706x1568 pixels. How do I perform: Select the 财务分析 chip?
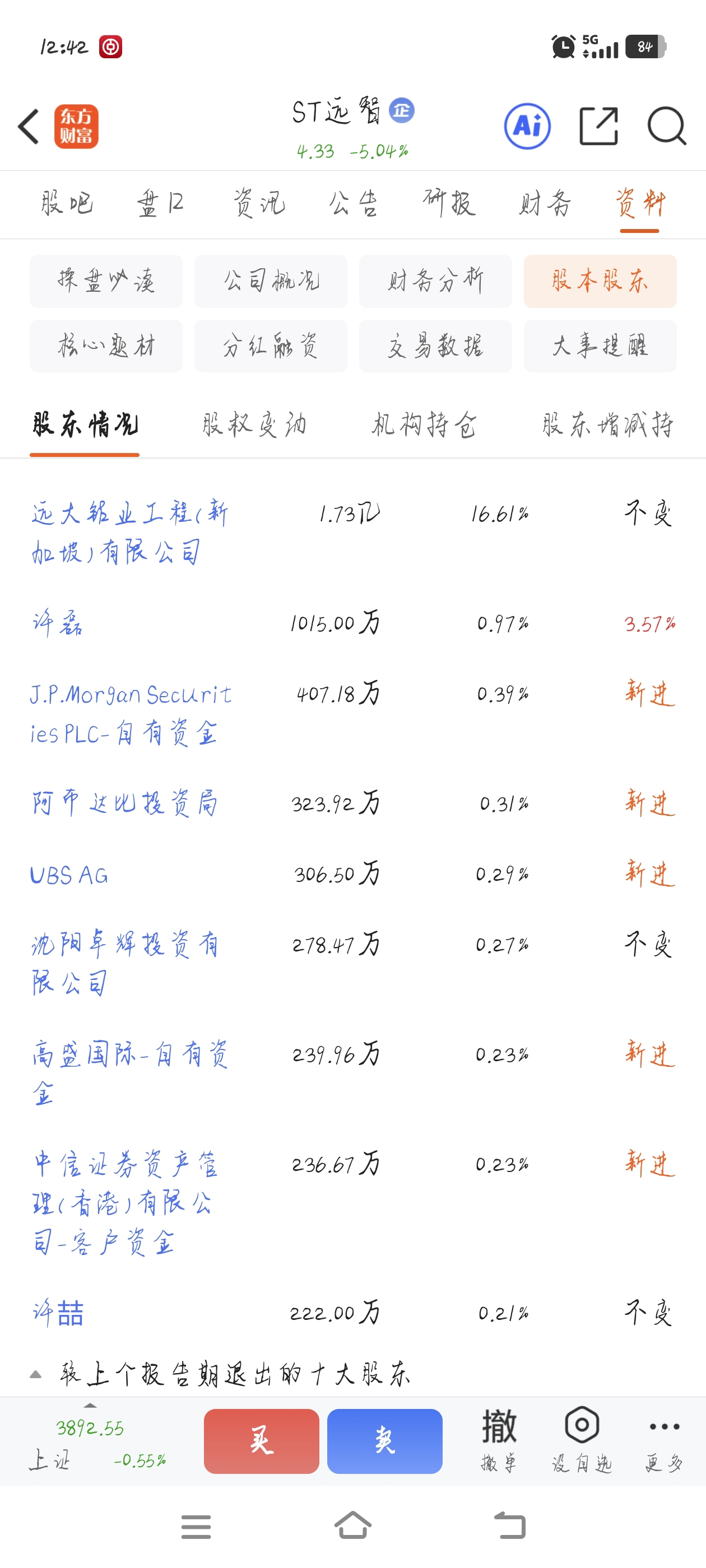(x=435, y=281)
